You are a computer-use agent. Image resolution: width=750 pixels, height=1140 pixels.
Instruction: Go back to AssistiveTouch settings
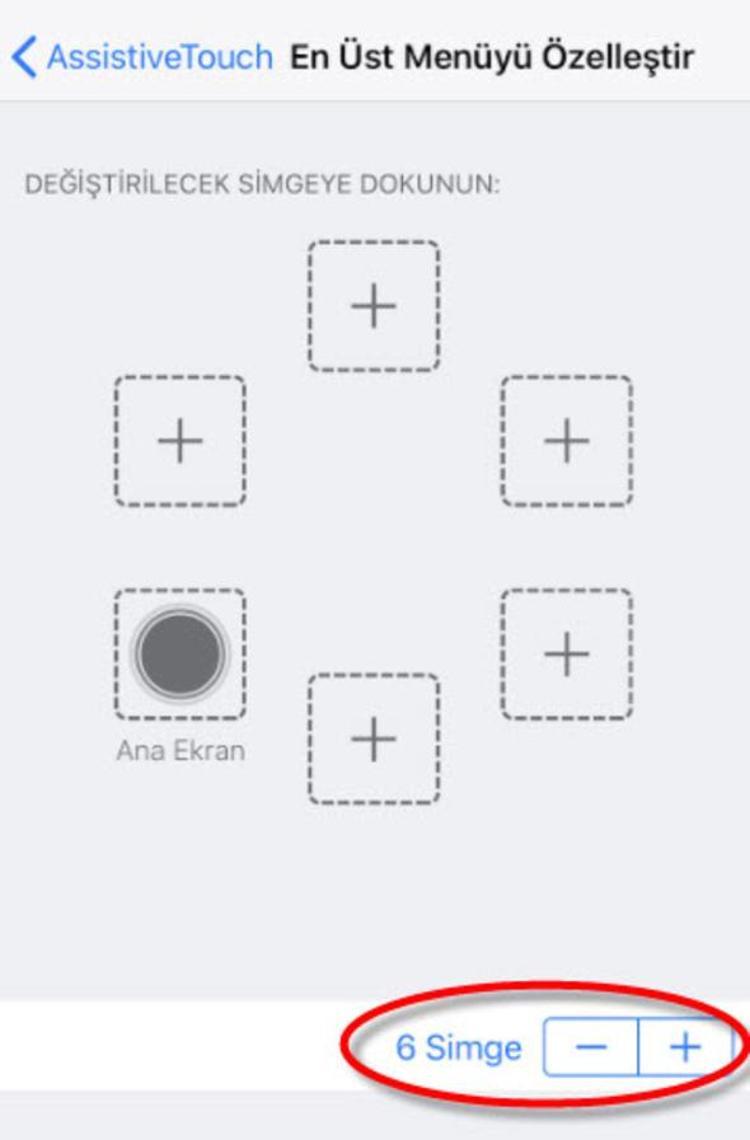[x=142, y=57]
